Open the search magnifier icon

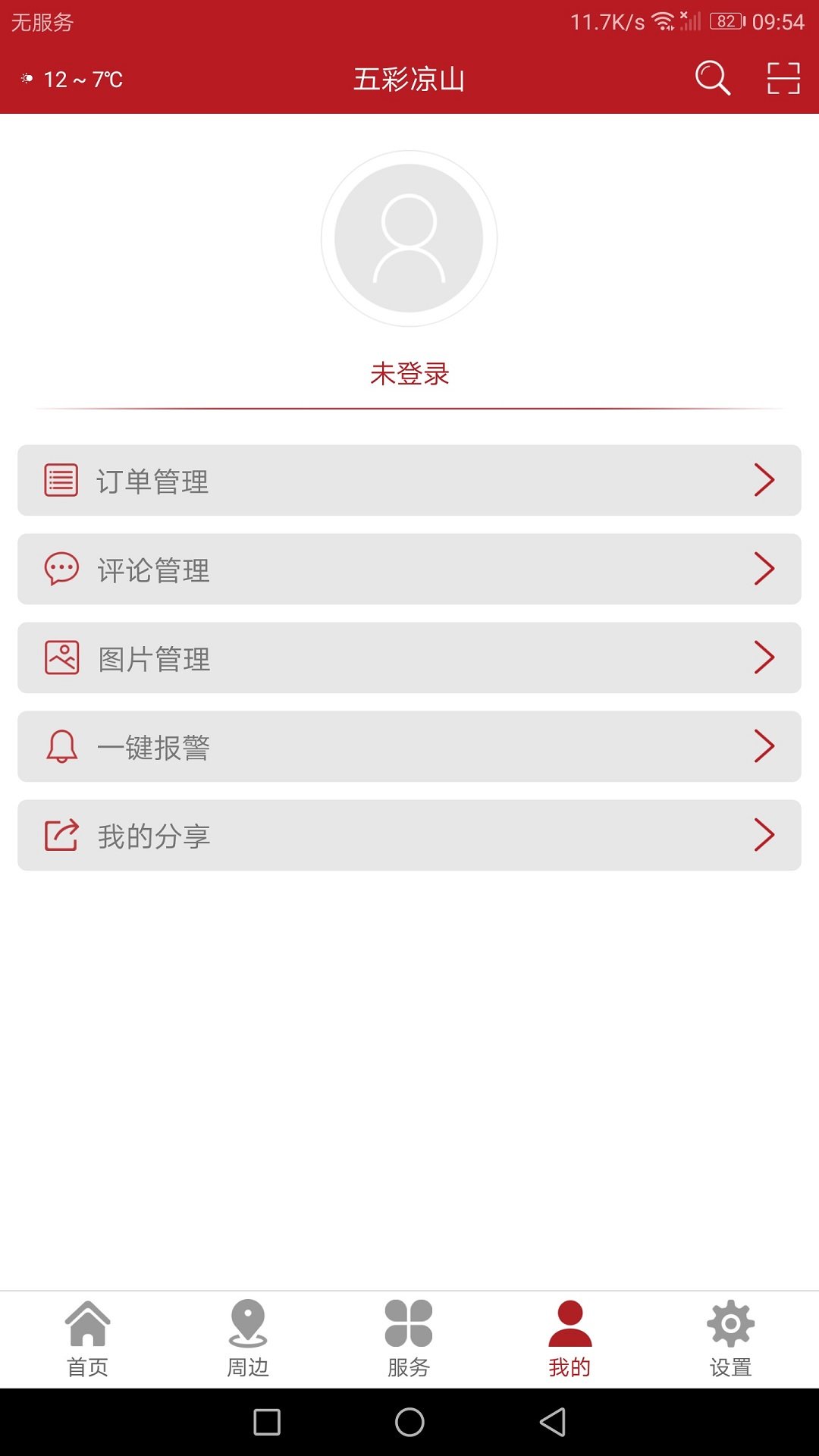coord(712,78)
